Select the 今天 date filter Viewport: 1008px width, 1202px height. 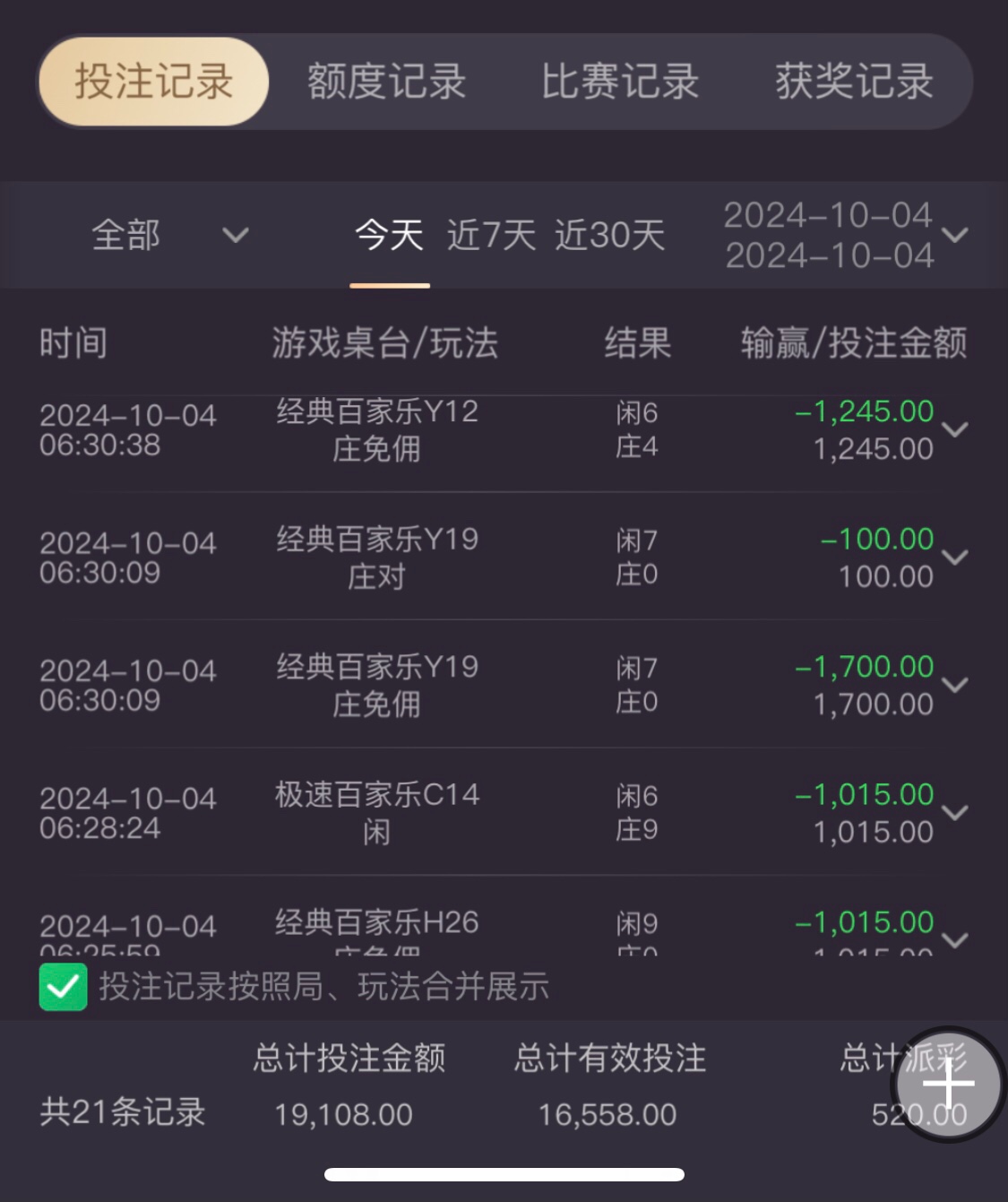coord(389,236)
